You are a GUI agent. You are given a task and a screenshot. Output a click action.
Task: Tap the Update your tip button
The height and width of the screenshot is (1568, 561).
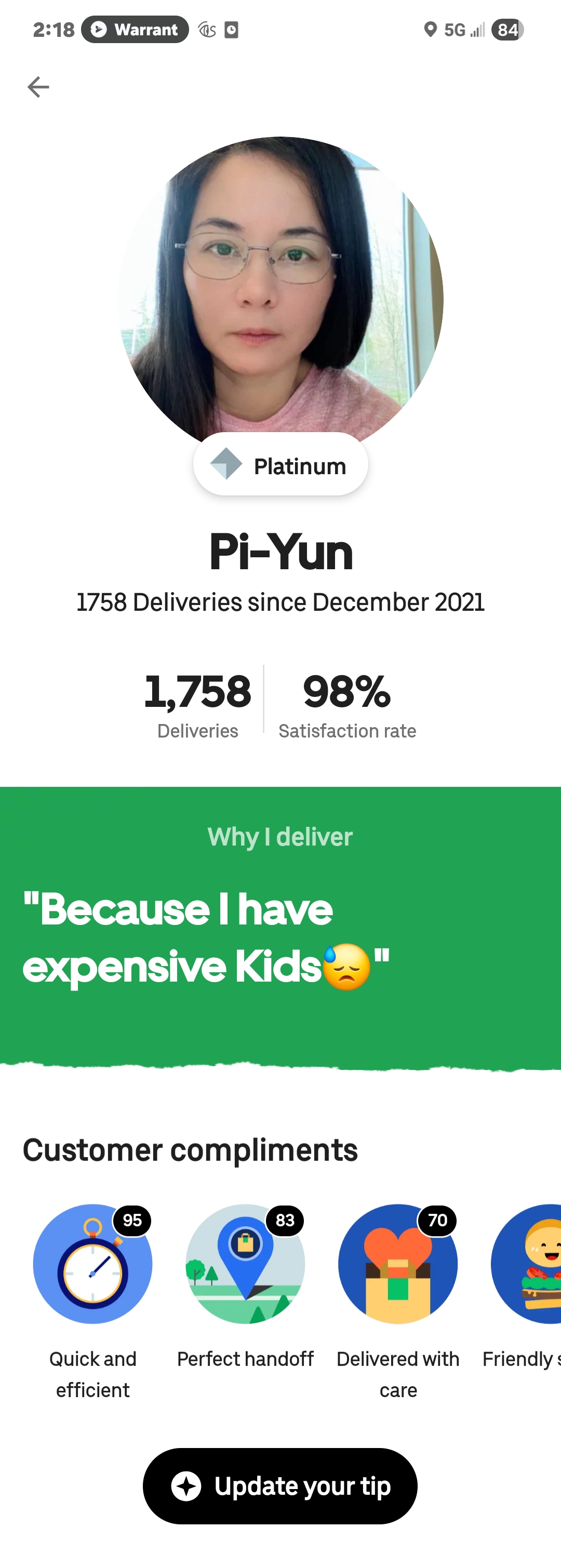click(280, 1486)
